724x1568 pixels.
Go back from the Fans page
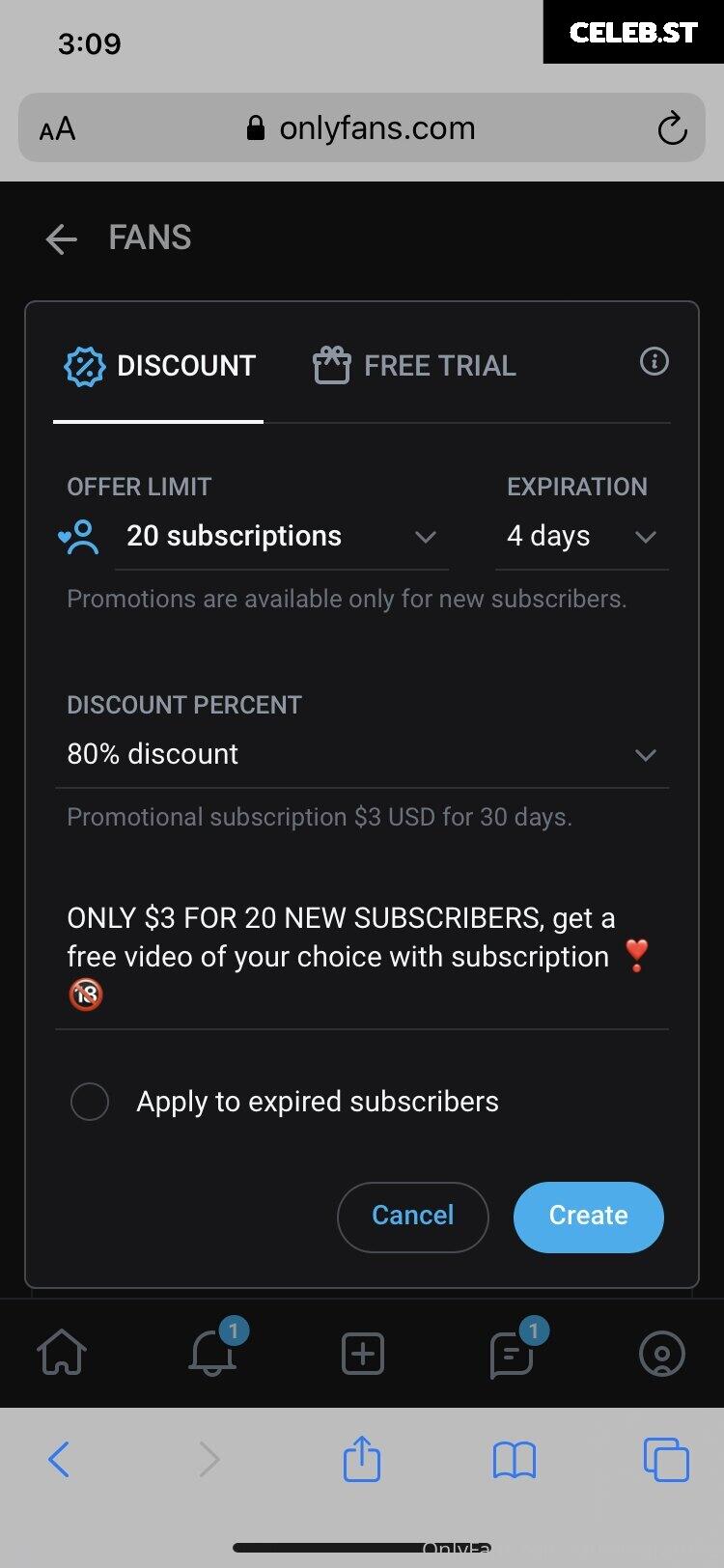(61, 238)
